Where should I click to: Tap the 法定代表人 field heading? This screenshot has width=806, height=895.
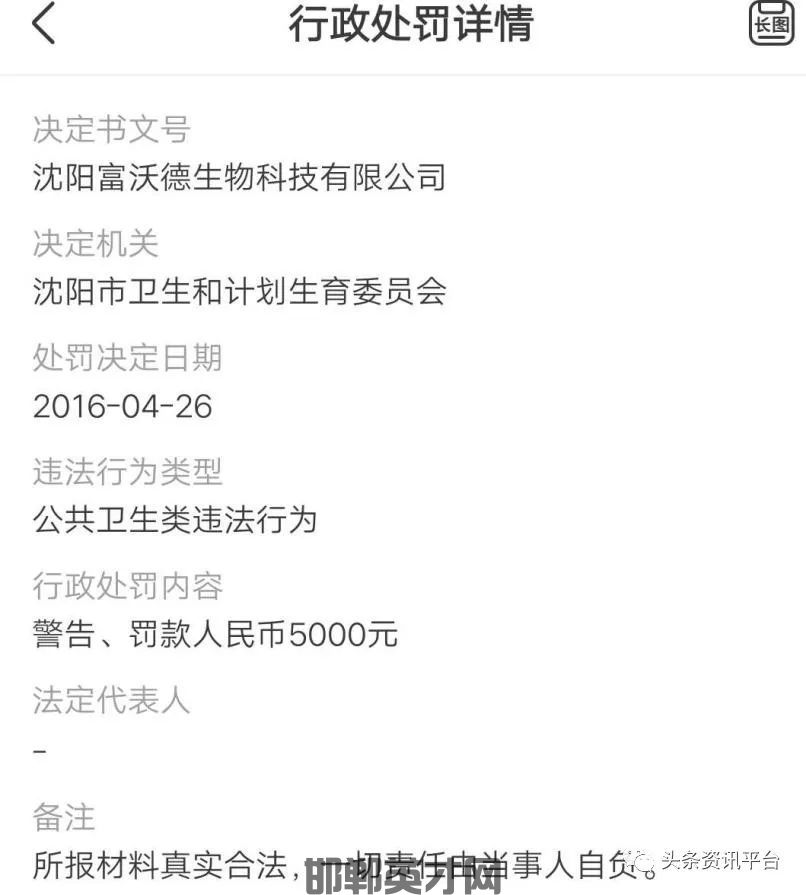(110, 701)
